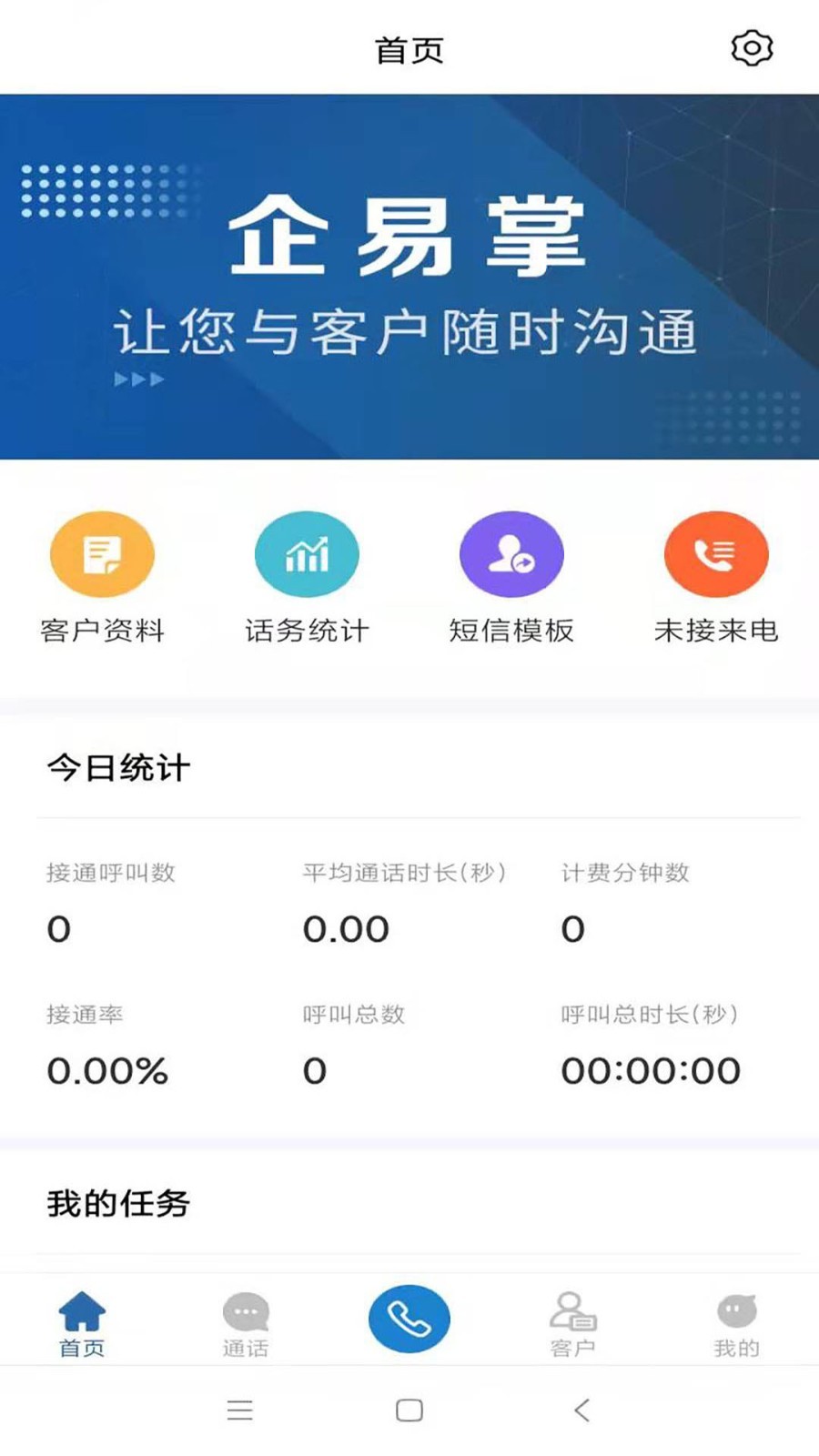Tap the blue dial phone button
The height and width of the screenshot is (1456, 819).
409,1318
